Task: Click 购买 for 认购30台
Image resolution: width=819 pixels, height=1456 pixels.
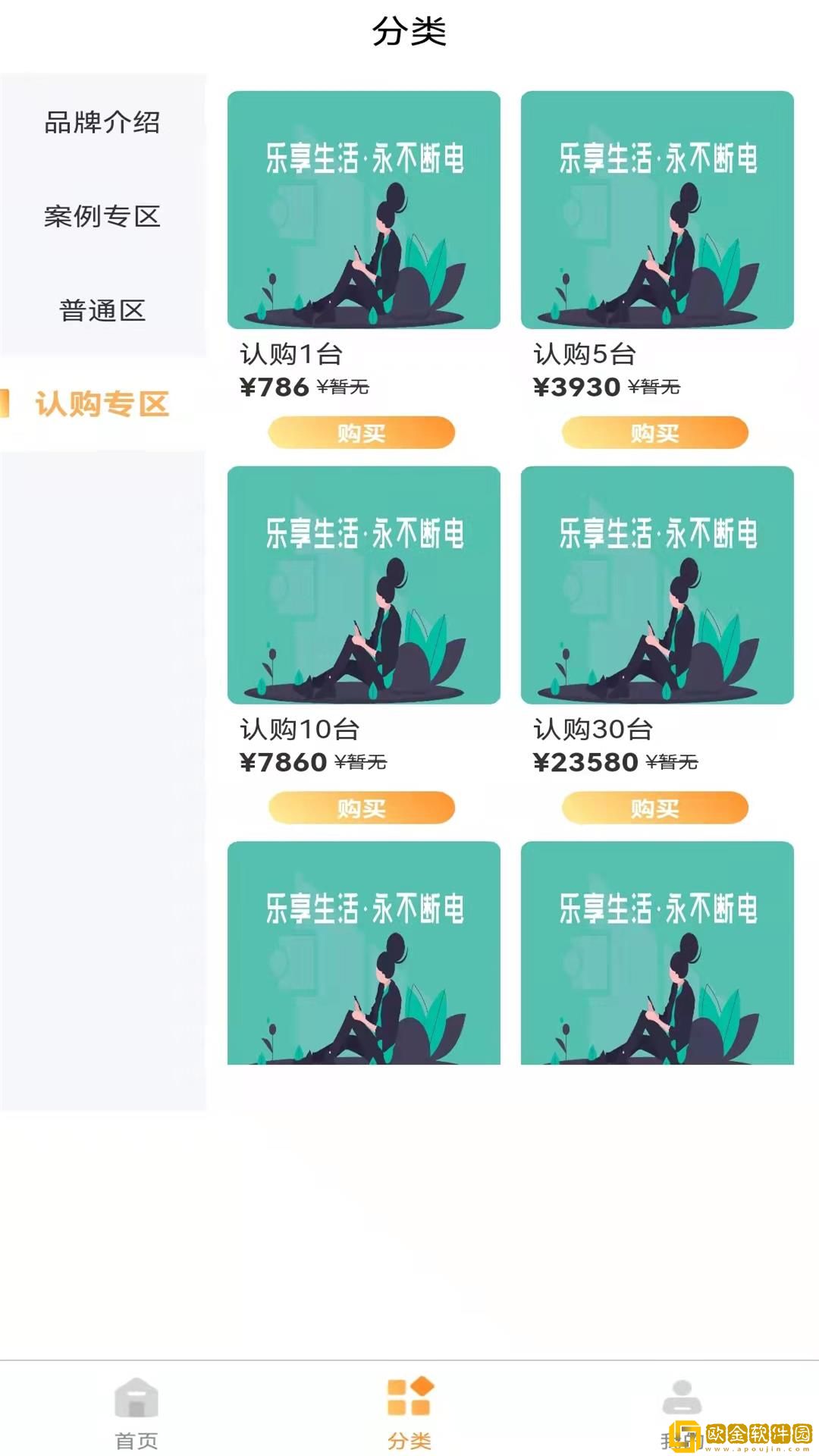Action: 656,808
